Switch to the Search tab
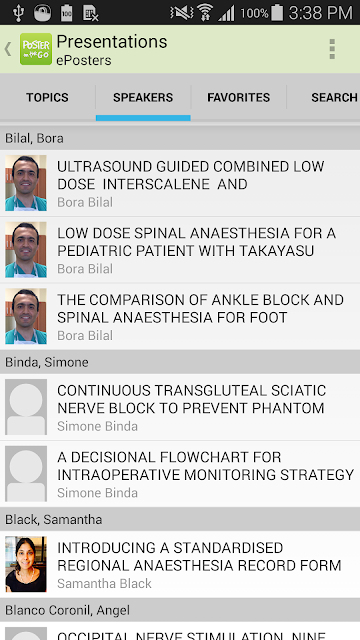 point(323,98)
